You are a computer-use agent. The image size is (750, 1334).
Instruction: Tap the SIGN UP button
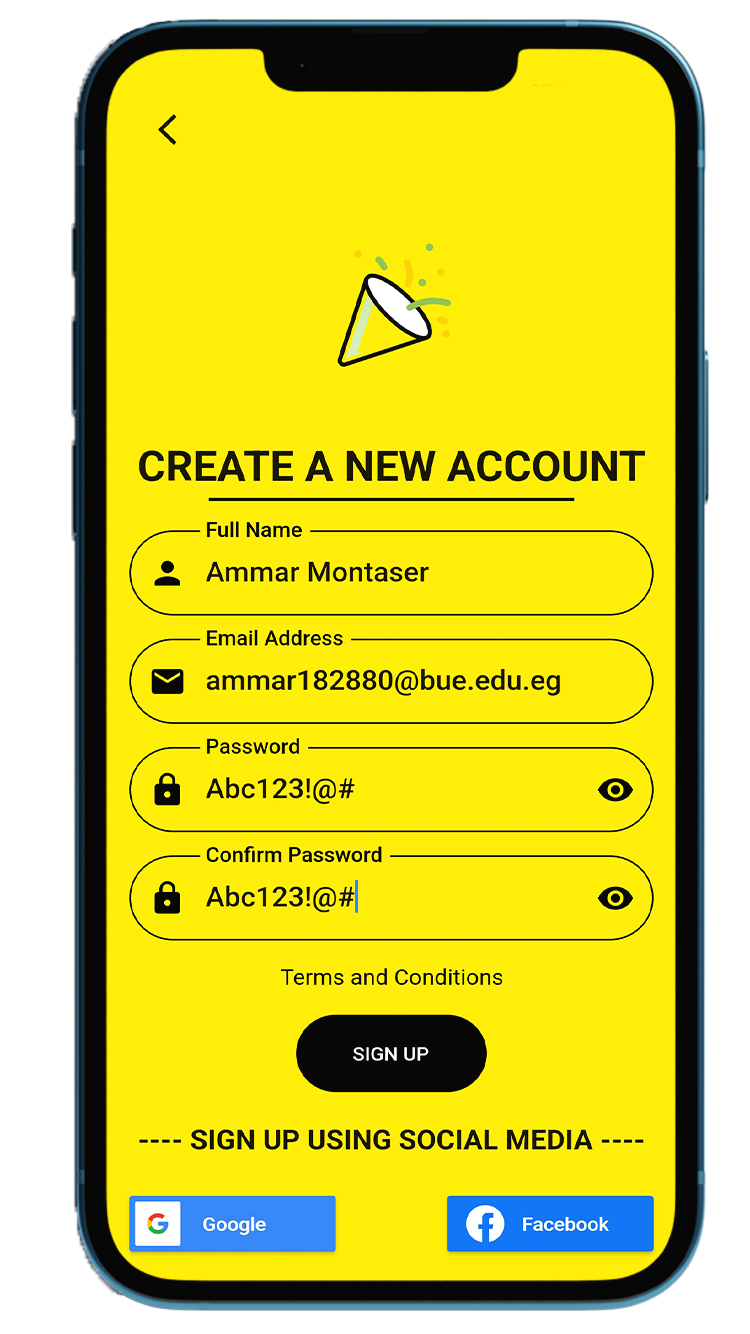click(x=391, y=1054)
